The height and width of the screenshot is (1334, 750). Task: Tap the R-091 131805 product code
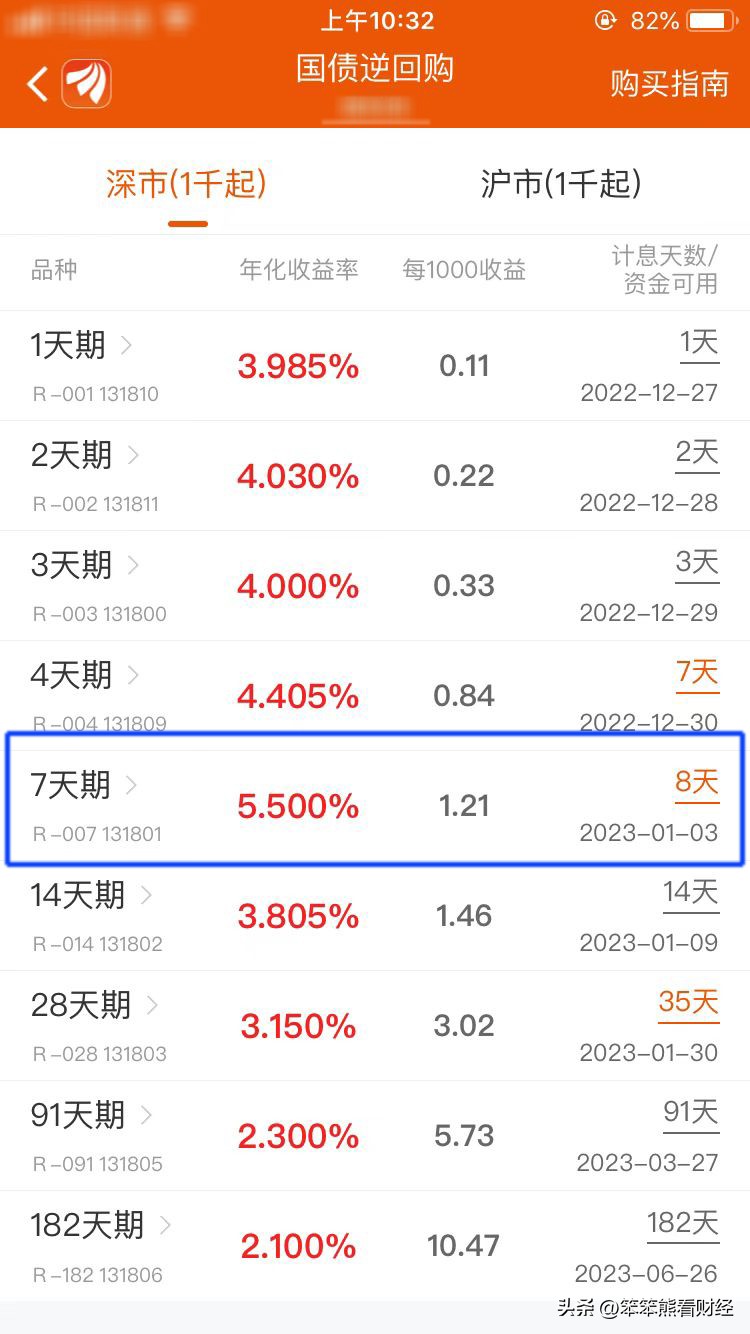[x=95, y=1163]
